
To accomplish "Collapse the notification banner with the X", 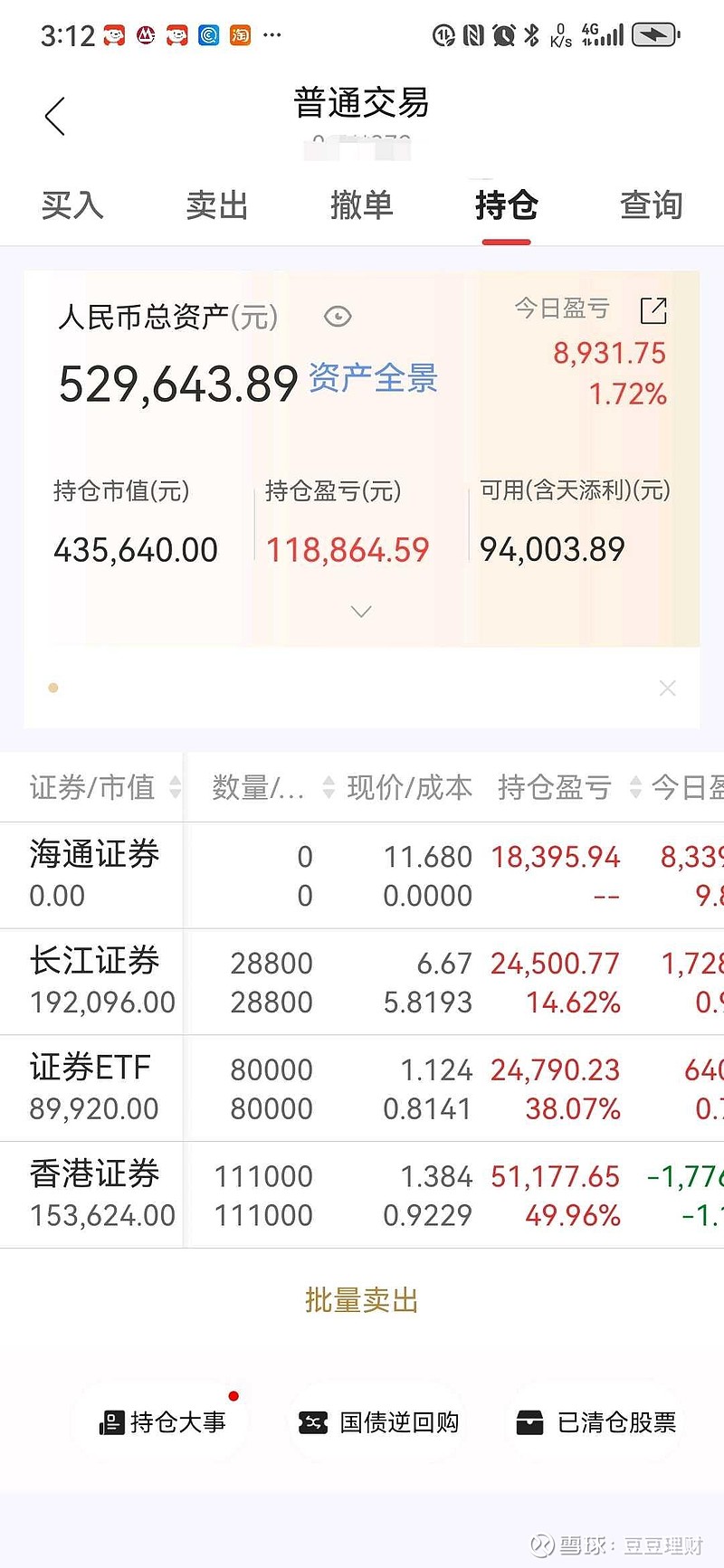I will tap(667, 689).
